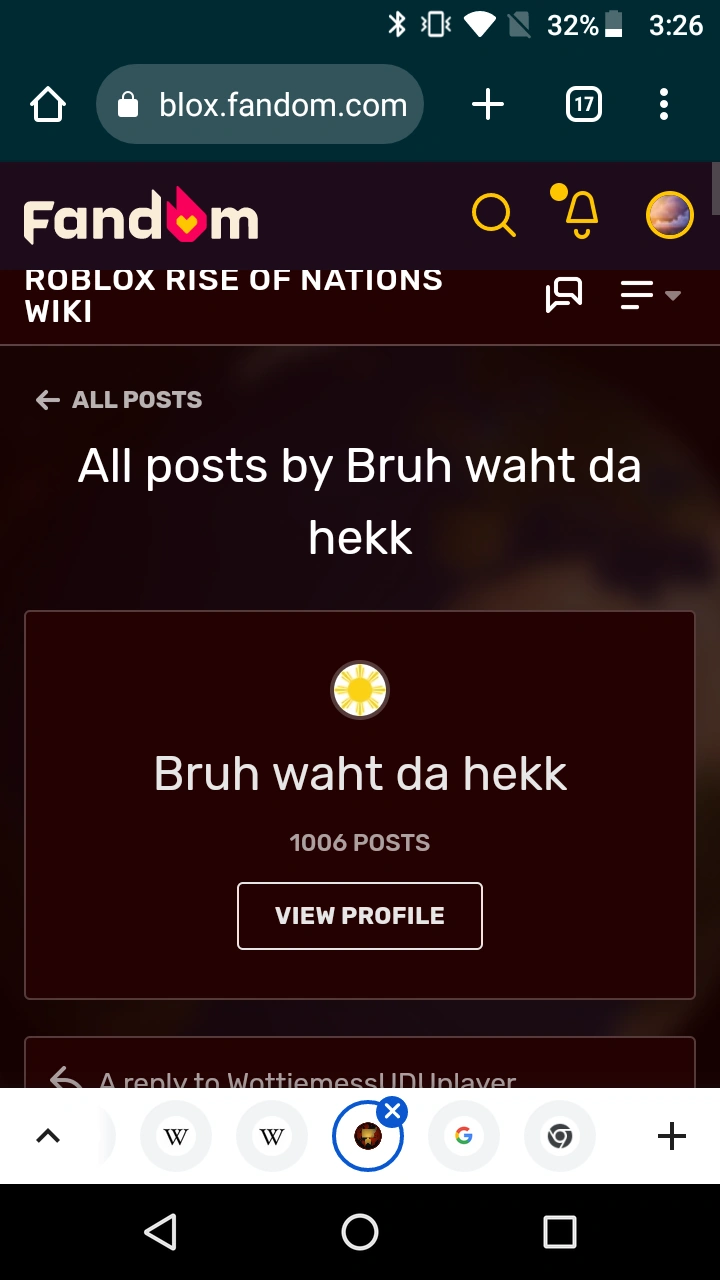
Task: Tap Bruh waht da hekk's avatar
Action: click(x=360, y=690)
